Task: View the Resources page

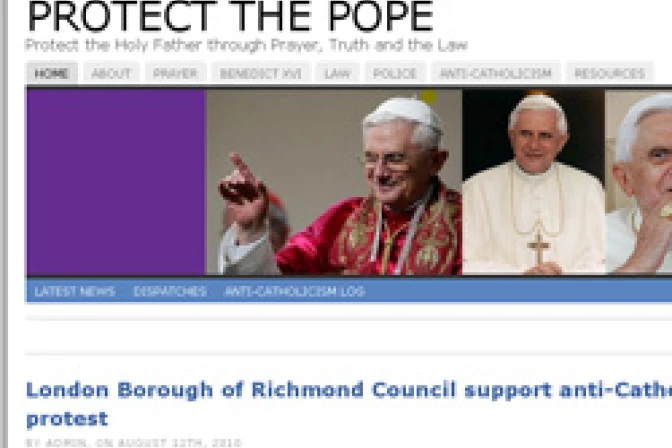Action: pos(609,74)
